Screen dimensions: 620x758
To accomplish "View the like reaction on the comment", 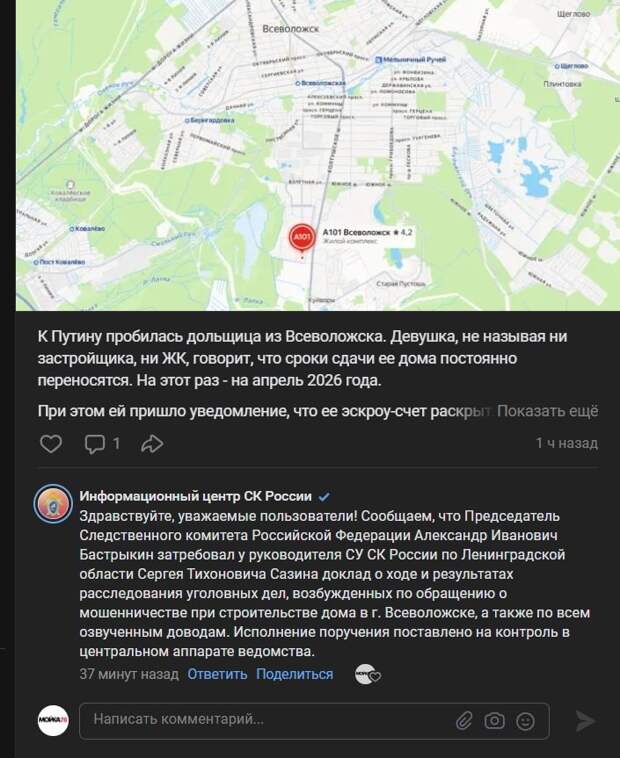I will [368, 675].
